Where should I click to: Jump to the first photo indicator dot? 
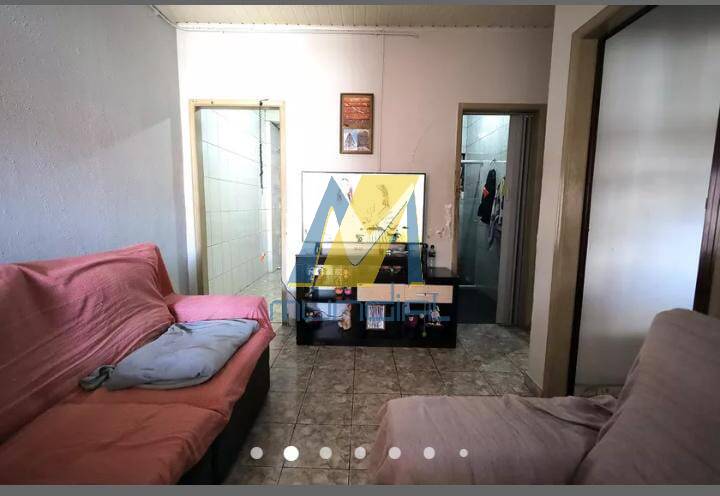pyautogui.click(x=257, y=453)
